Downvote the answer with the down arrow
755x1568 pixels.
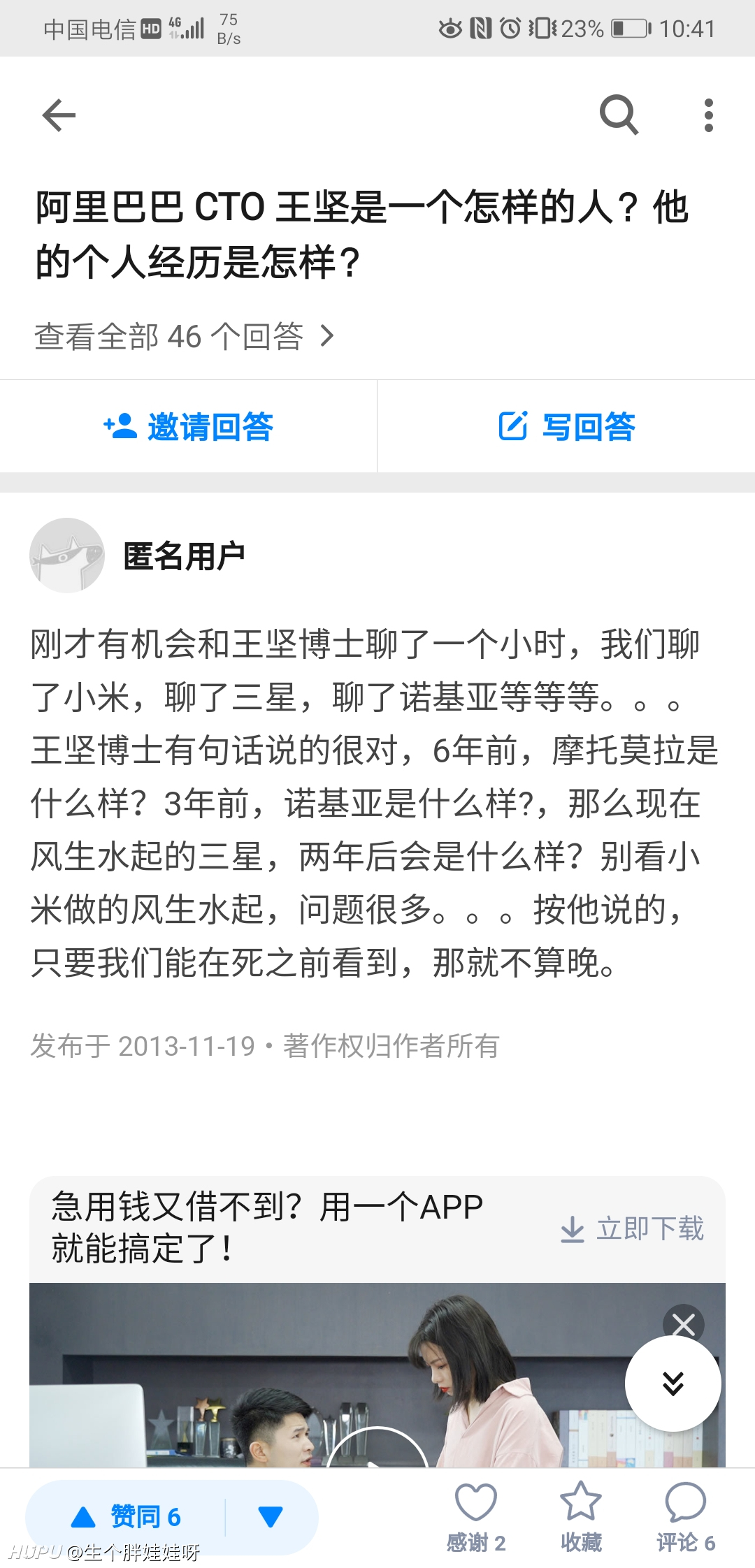tap(271, 1517)
